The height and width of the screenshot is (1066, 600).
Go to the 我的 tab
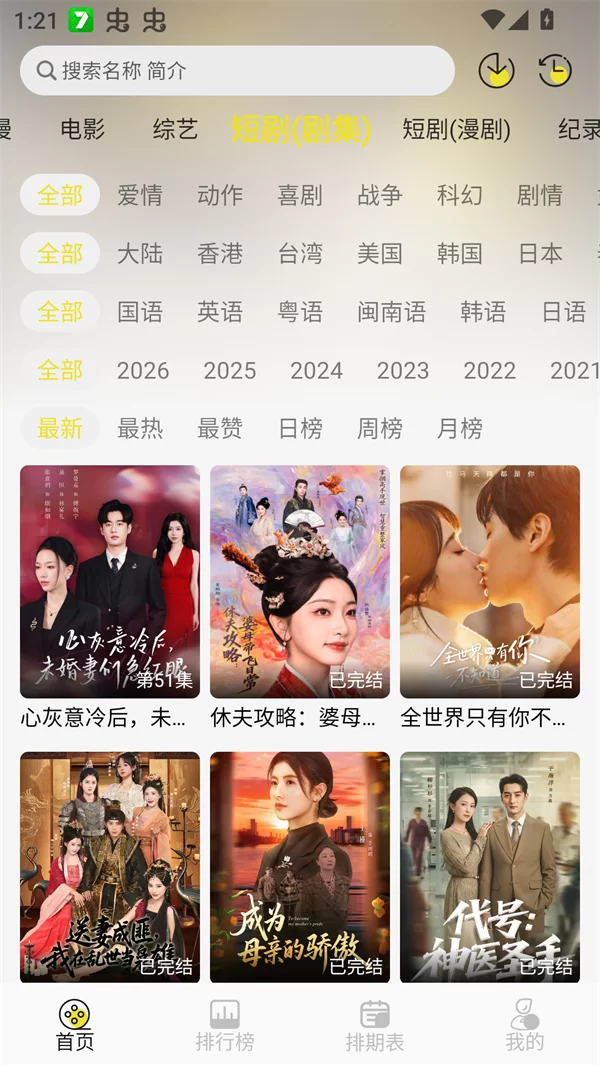[524, 1026]
